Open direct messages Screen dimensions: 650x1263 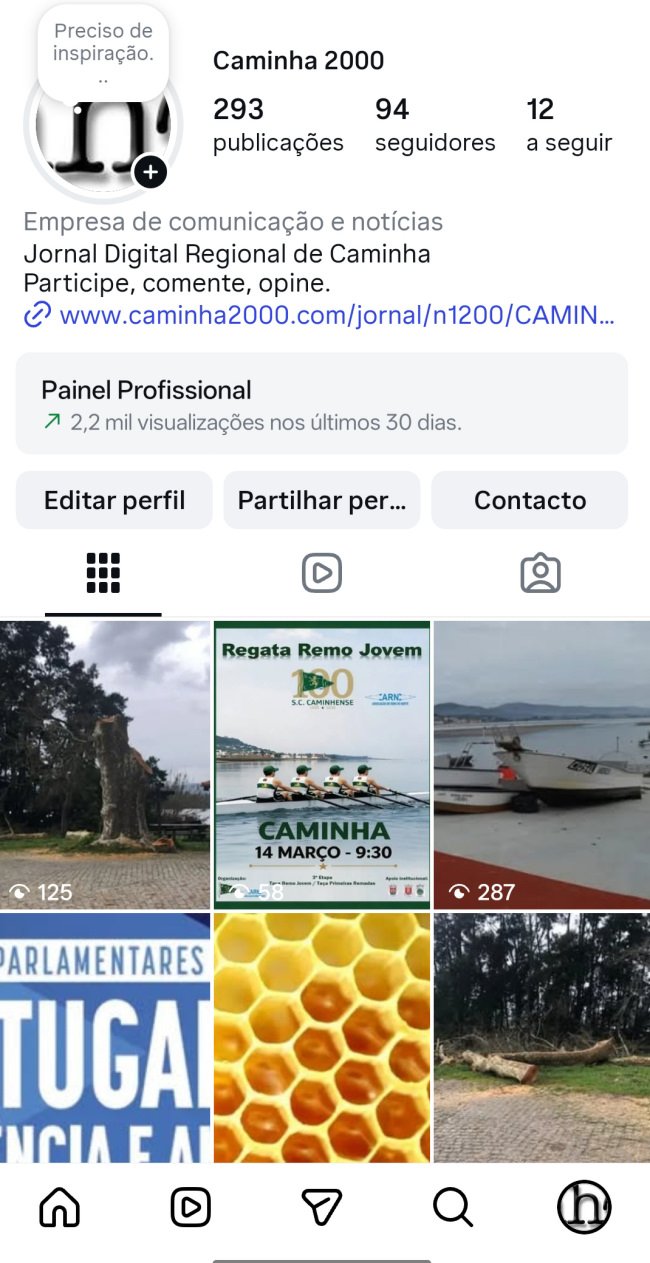point(322,1207)
